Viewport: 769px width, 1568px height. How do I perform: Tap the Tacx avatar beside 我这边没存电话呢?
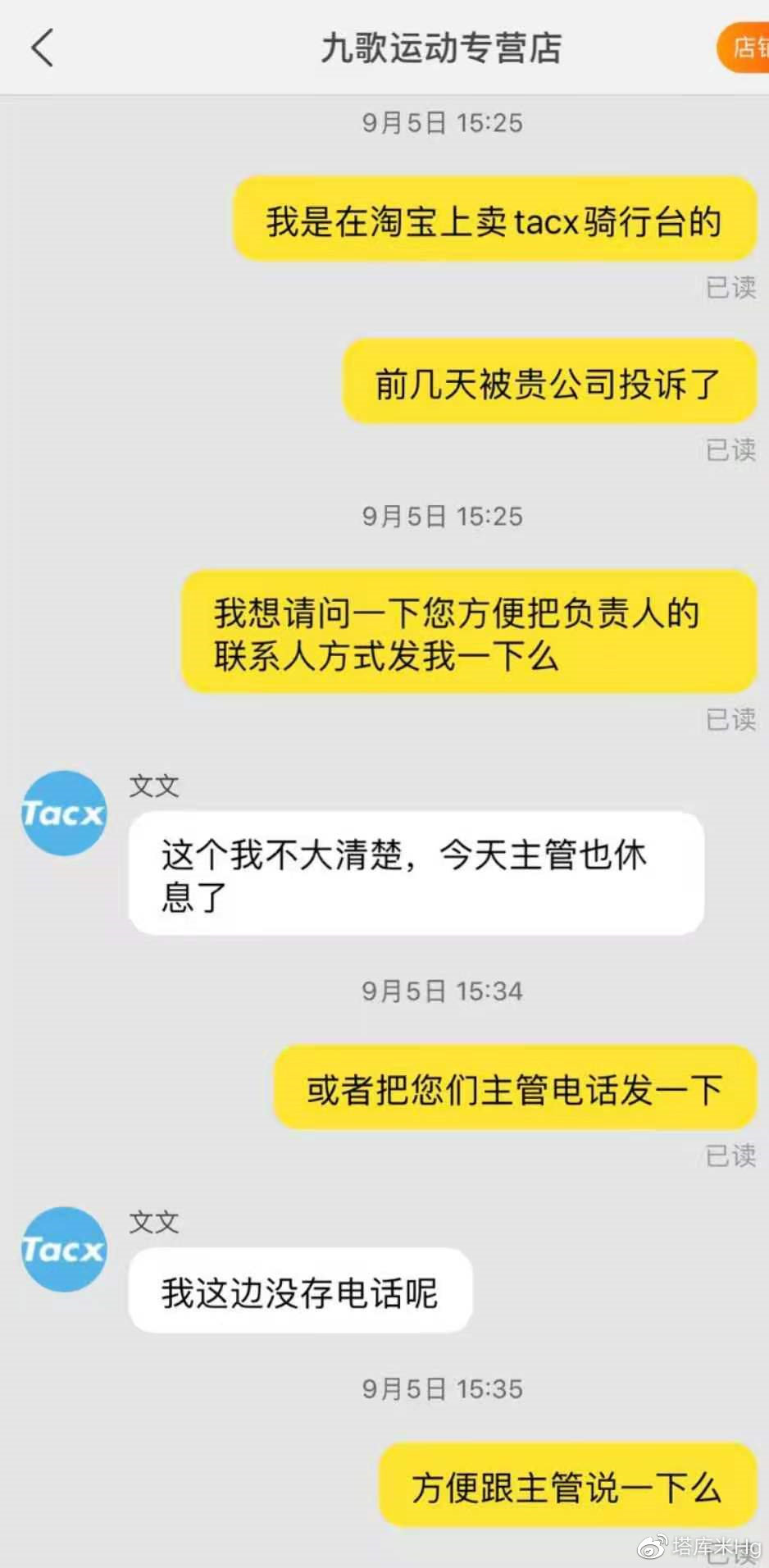click(64, 1249)
